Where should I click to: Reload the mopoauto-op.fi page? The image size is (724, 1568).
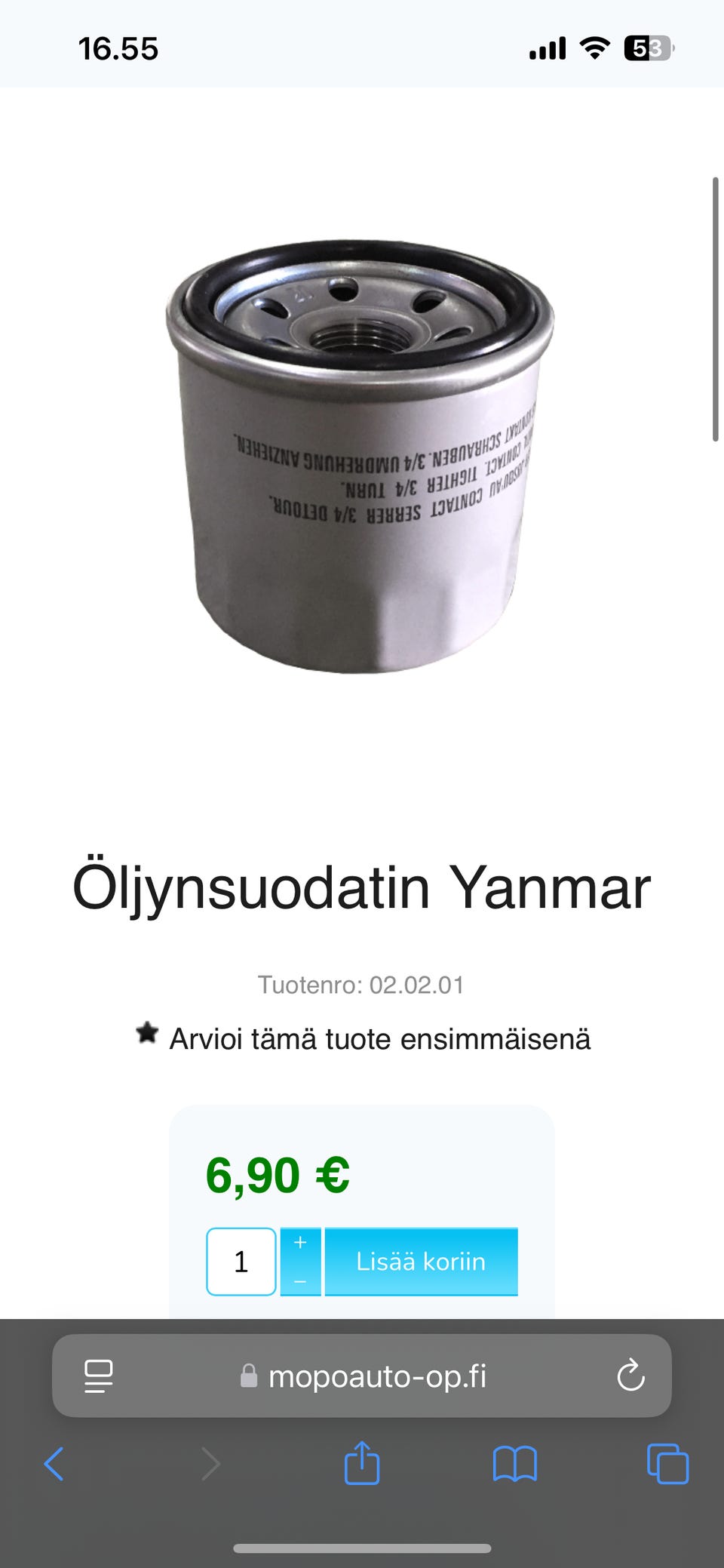tap(630, 1376)
